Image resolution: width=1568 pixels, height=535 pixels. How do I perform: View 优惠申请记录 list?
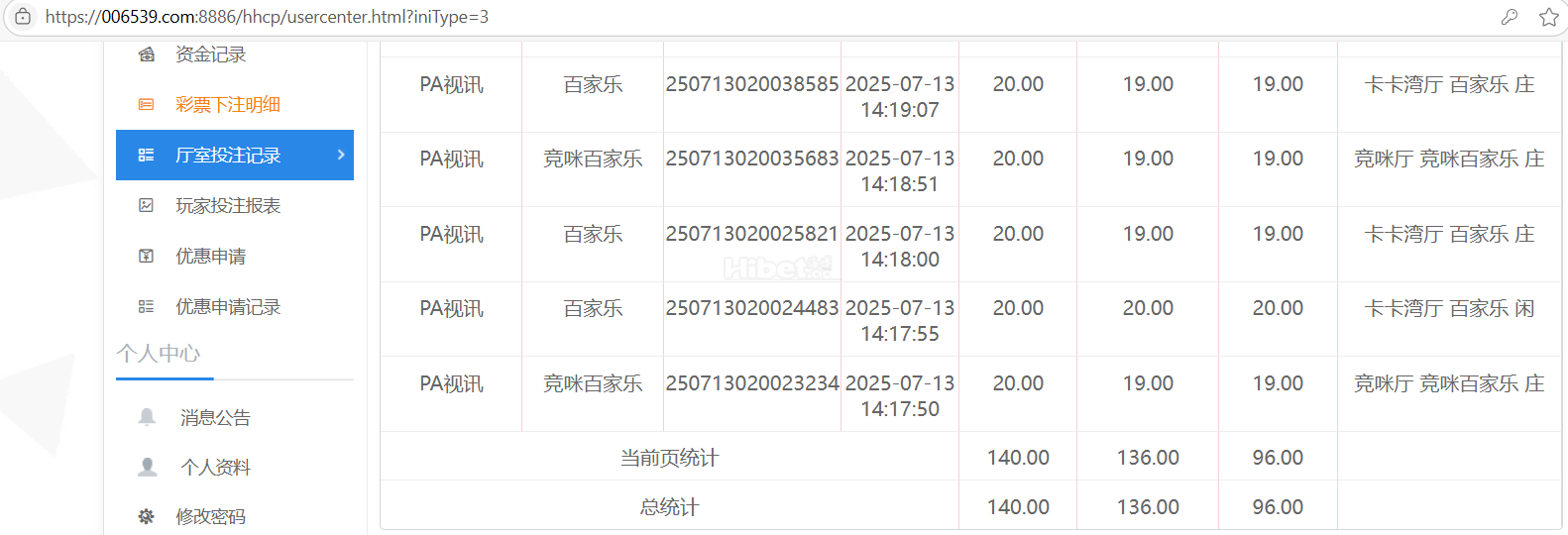pyautogui.click(x=228, y=307)
